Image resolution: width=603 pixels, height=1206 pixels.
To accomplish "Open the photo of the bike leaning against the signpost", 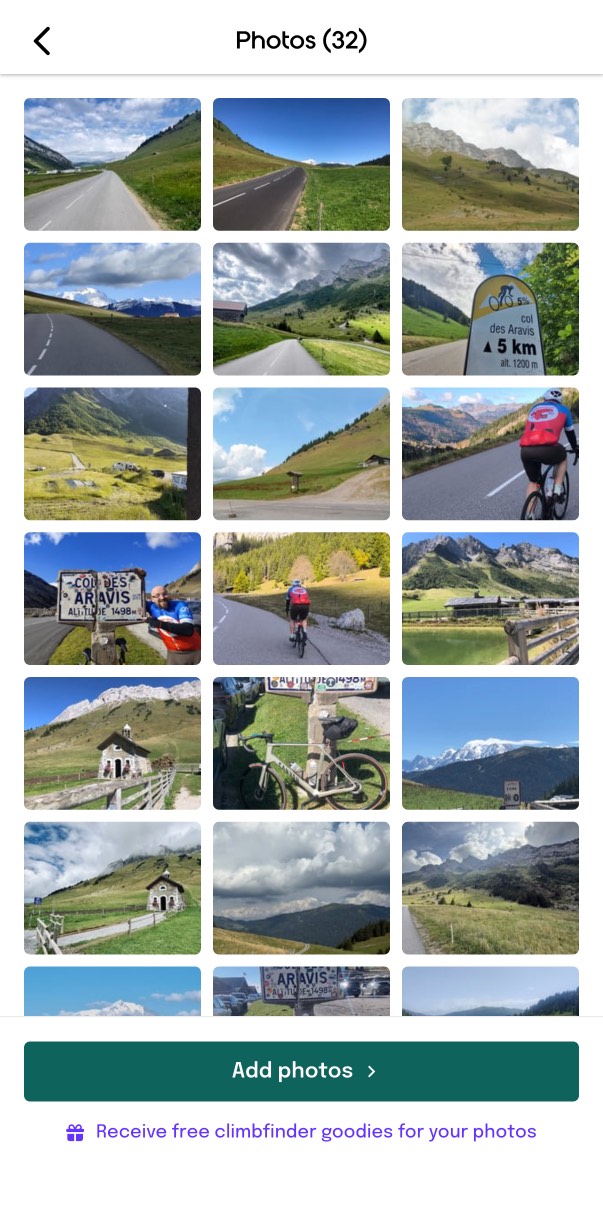I will (x=301, y=743).
